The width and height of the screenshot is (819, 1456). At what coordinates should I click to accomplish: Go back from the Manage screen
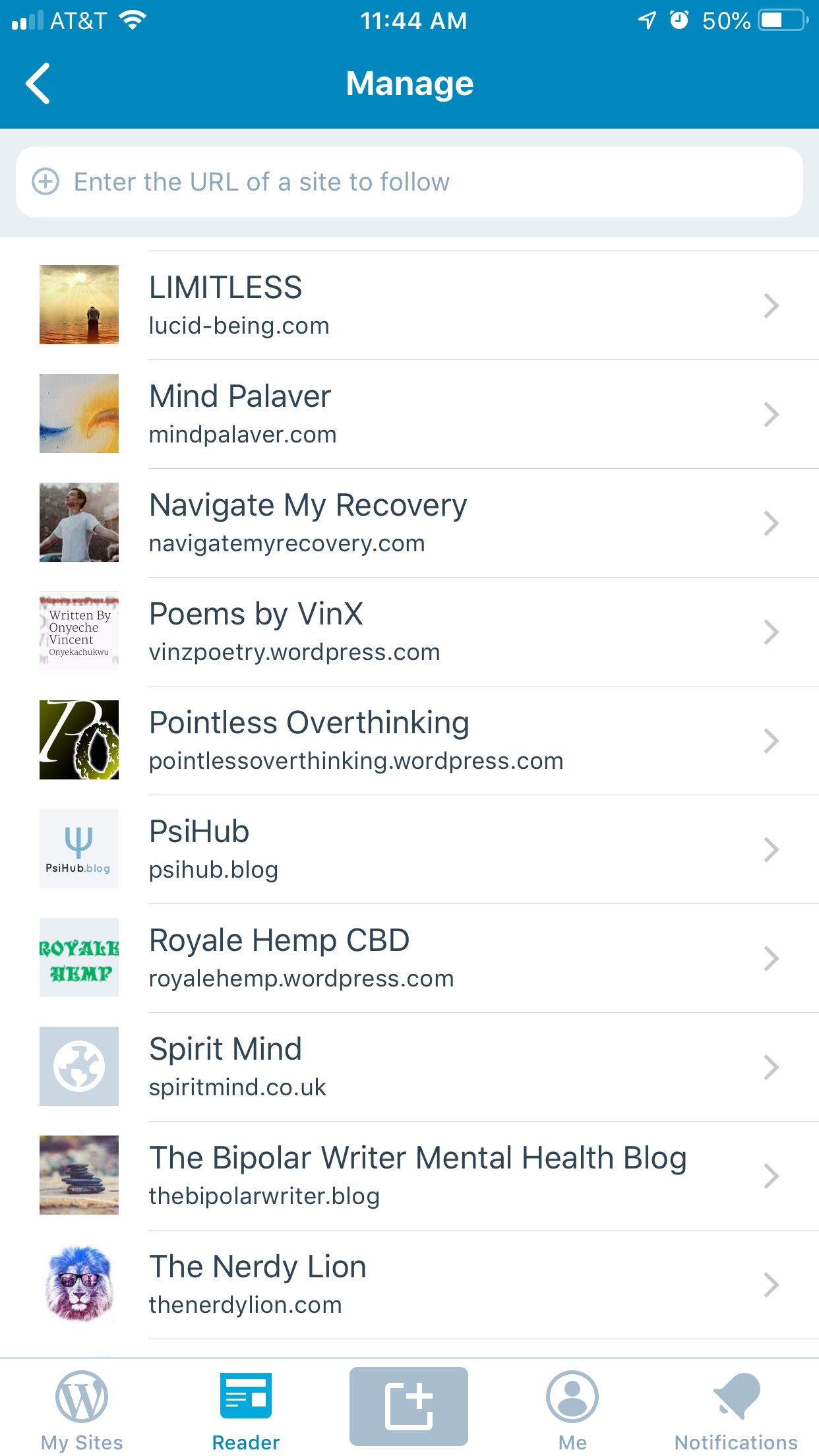(38, 84)
